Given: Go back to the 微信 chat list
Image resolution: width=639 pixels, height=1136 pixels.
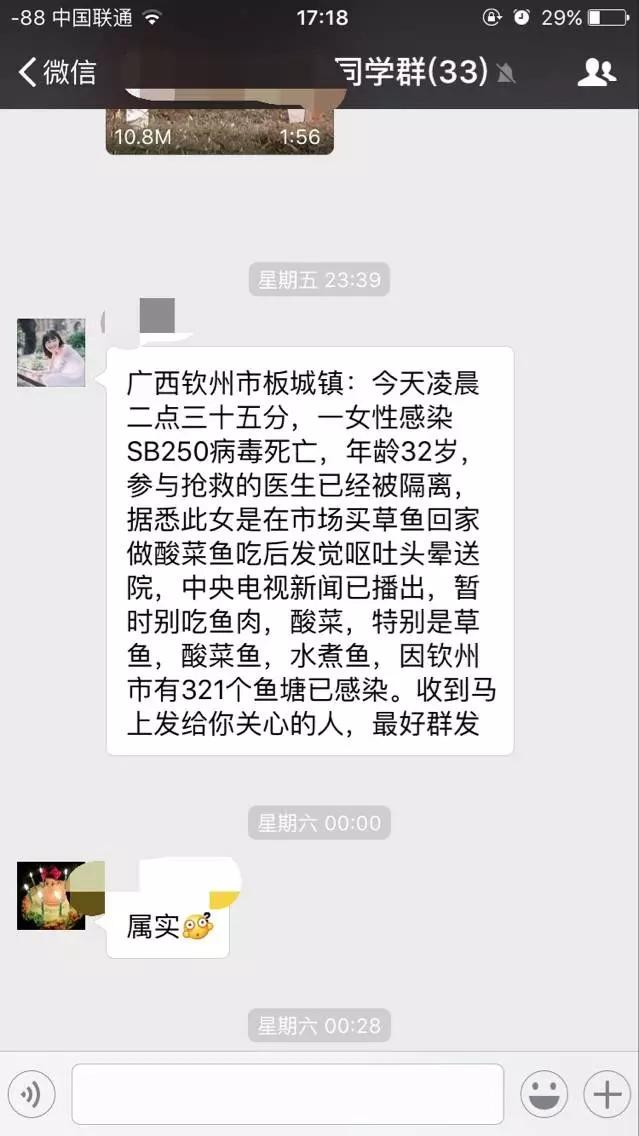Looking at the screenshot, I should pyautogui.click(x=58, y=72).
